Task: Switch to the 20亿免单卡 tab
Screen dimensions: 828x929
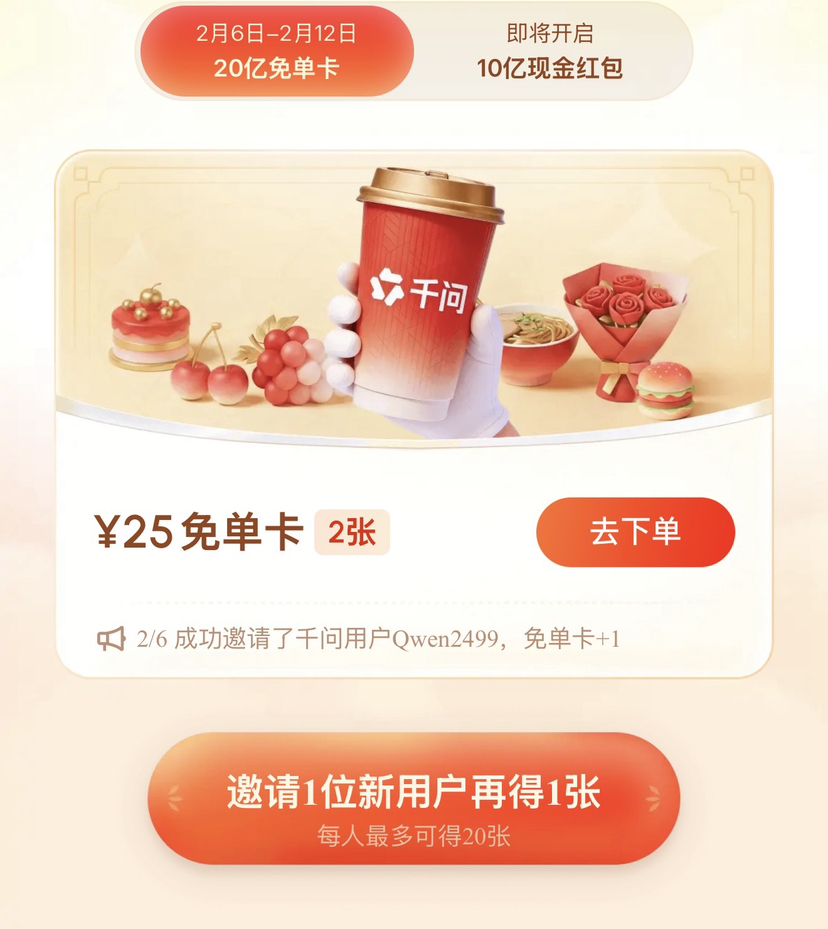Action: [276, 51]
